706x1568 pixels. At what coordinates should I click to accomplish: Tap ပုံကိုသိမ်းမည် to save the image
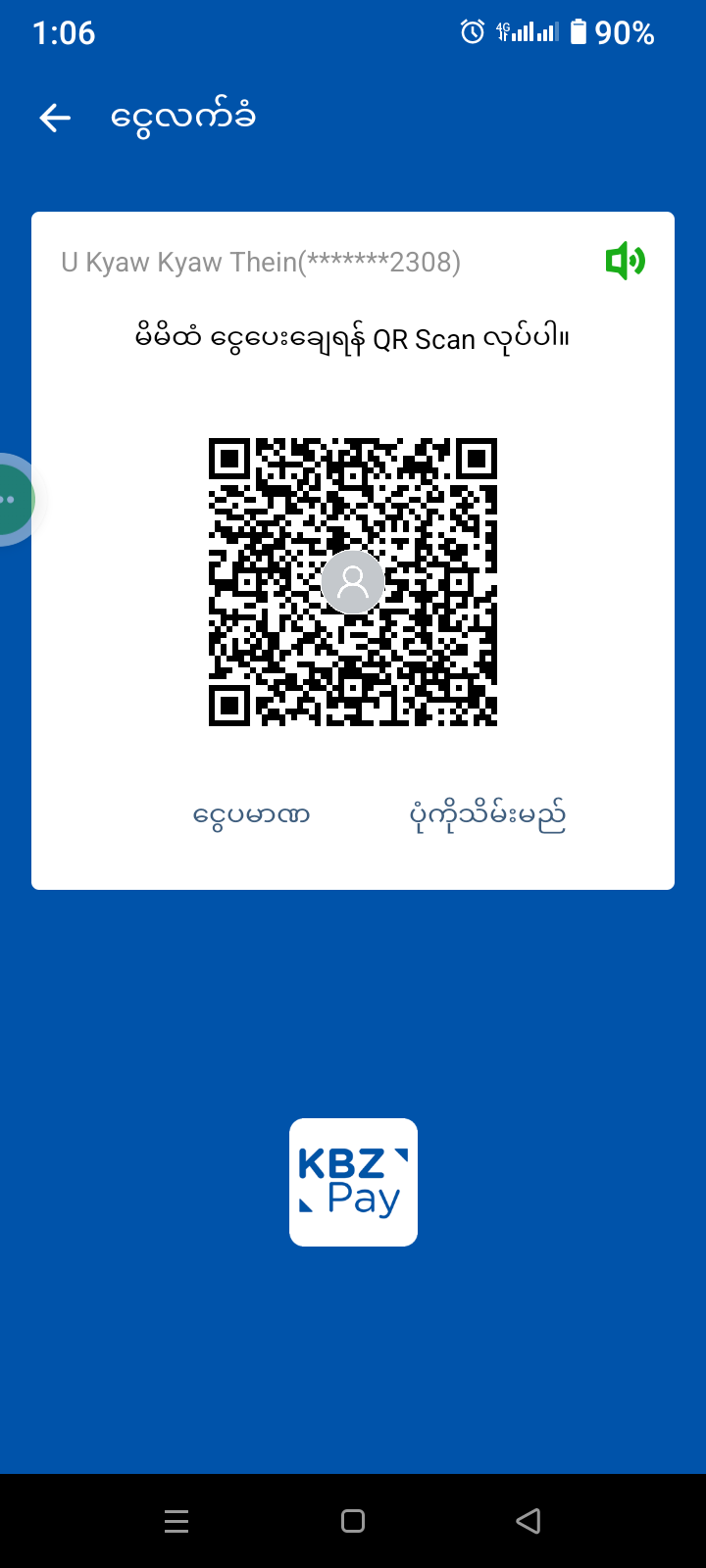coord(487,815)
